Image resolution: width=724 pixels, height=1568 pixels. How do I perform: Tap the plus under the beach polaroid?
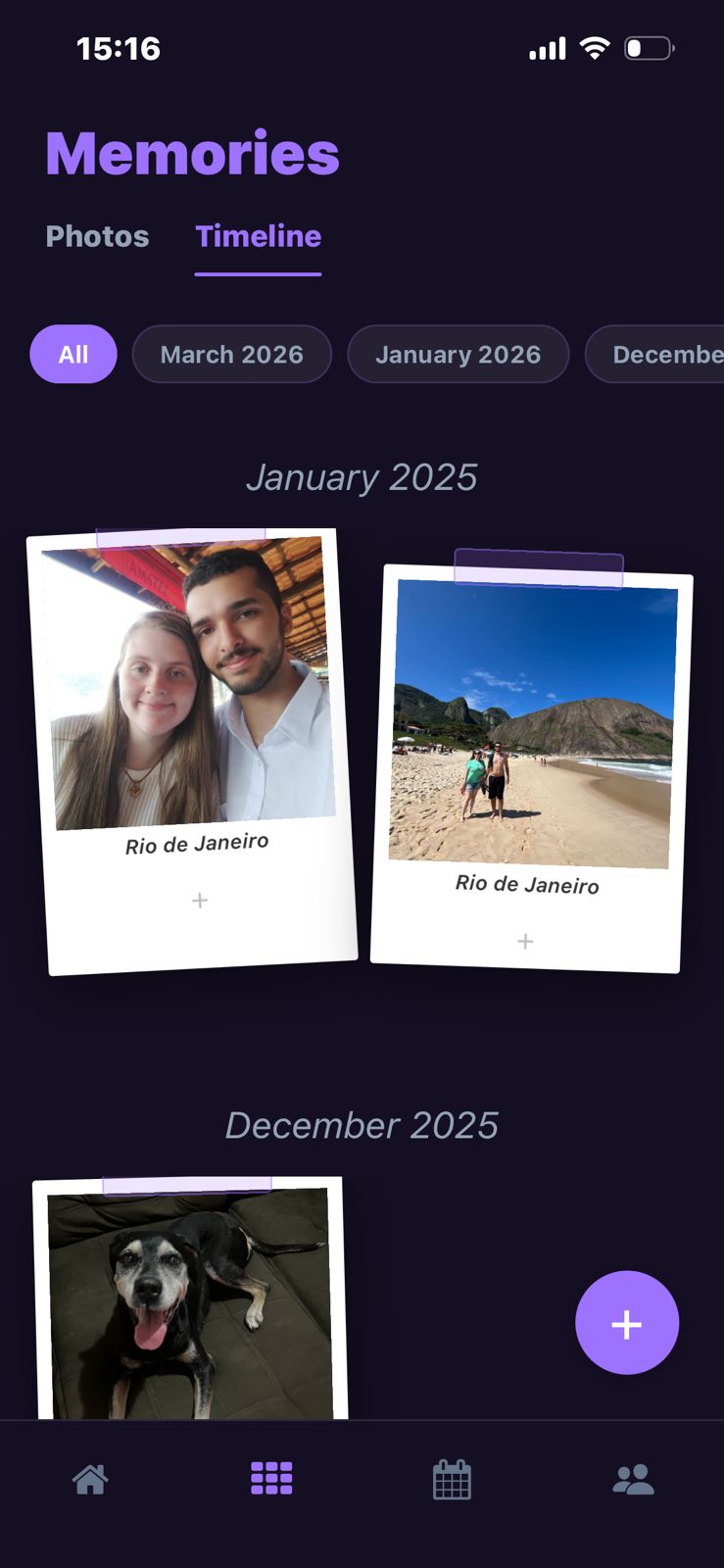525,941
